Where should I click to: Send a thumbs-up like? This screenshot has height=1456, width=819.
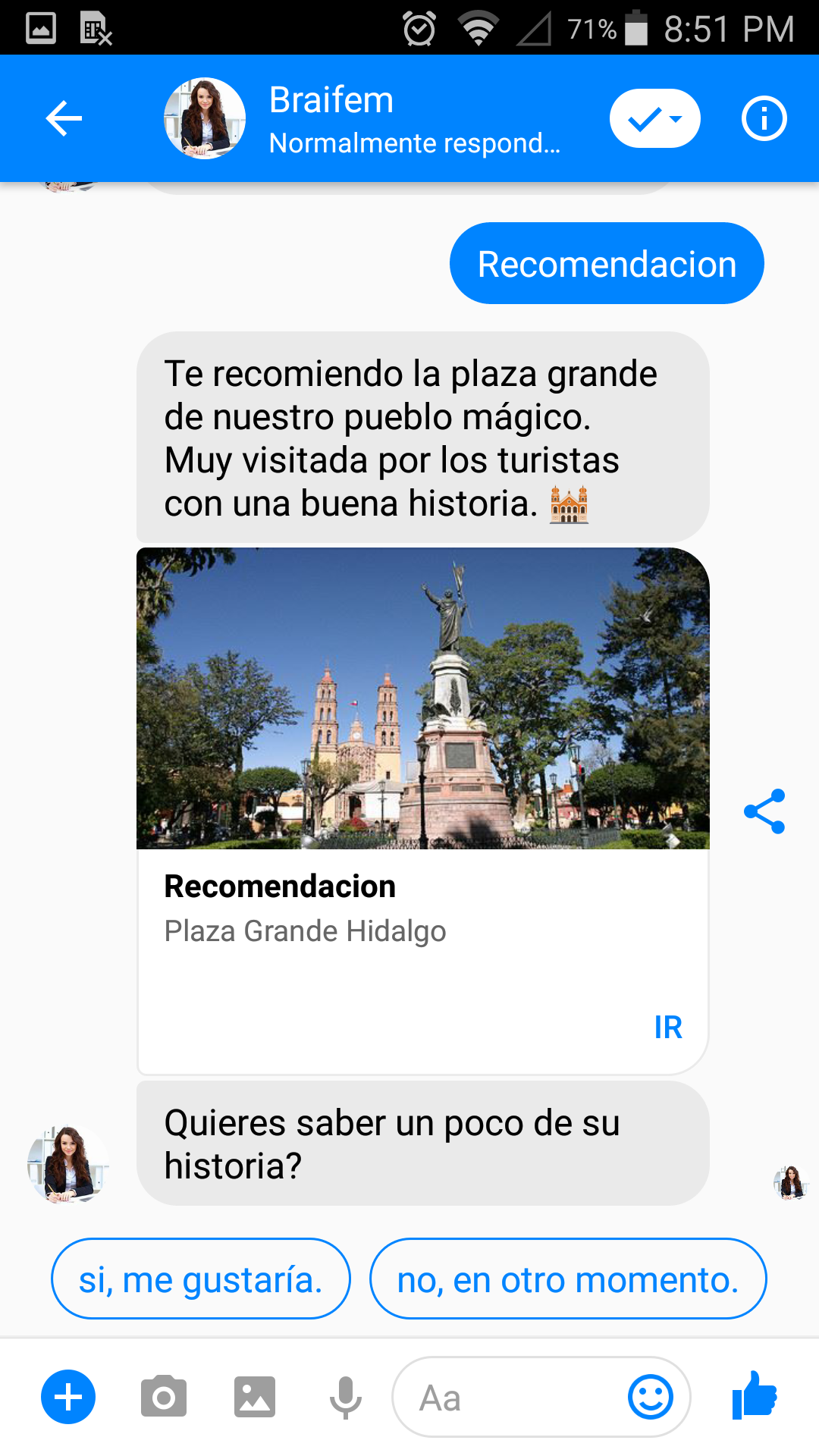[x=755, y=1395]
